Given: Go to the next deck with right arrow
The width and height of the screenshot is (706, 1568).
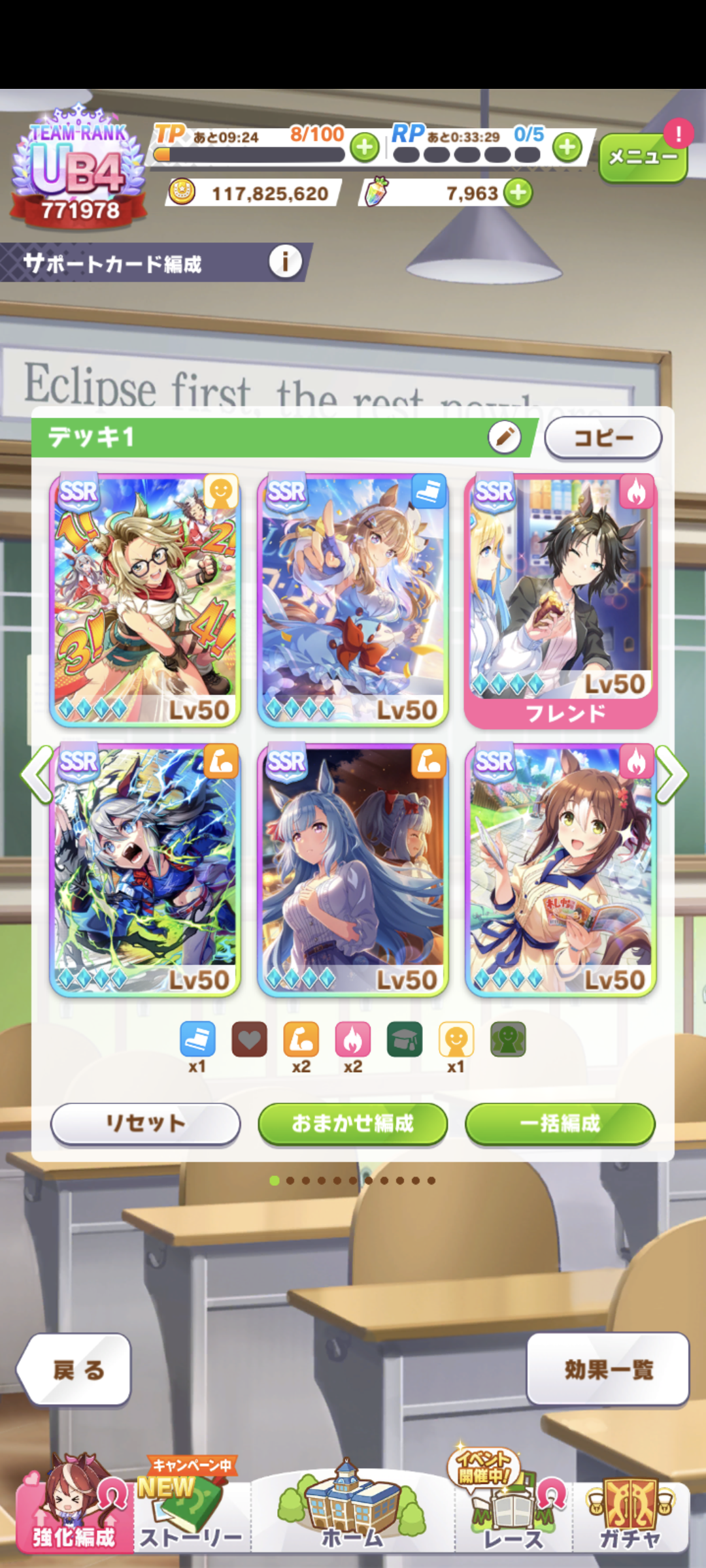Looking at the screenshot, I should click(673, 775).
